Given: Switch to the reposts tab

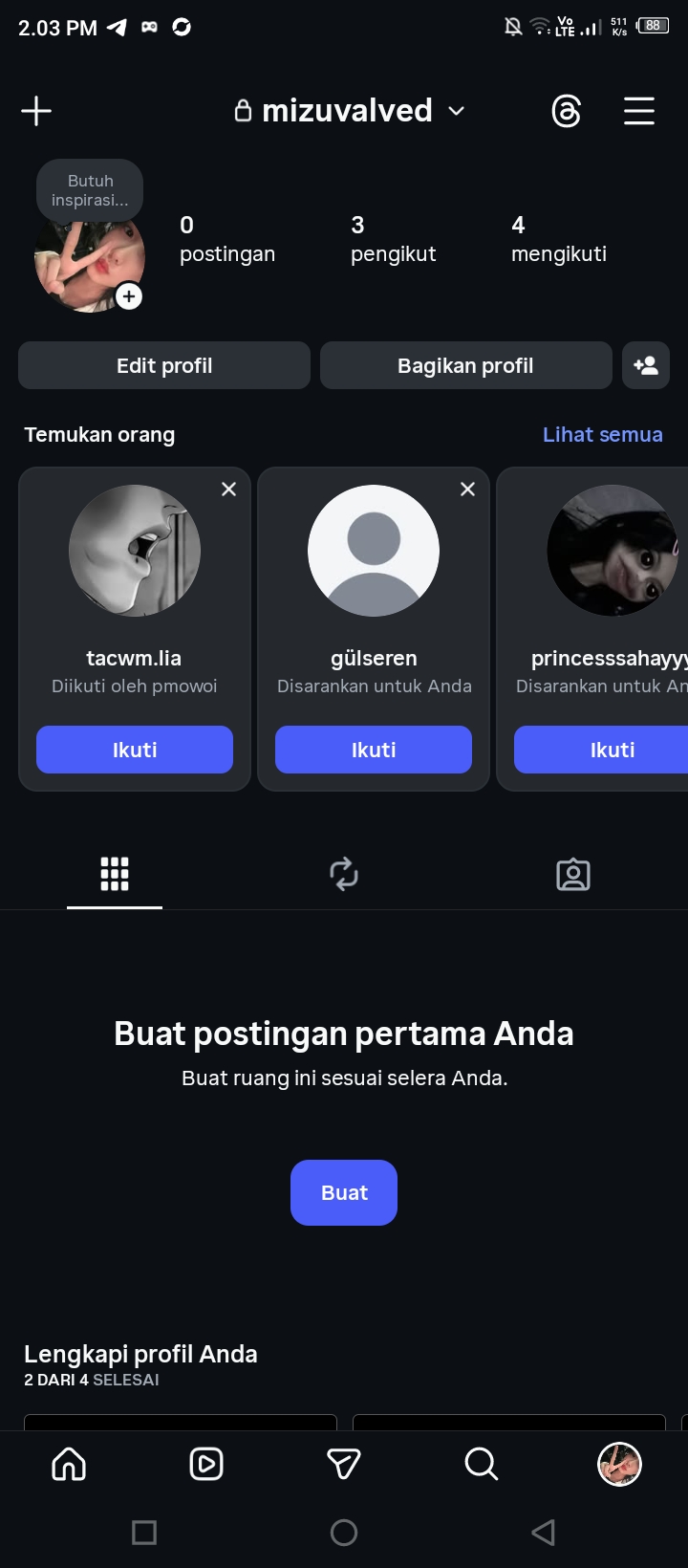Looking at the screenshot, I should click(x=344, y=874).
